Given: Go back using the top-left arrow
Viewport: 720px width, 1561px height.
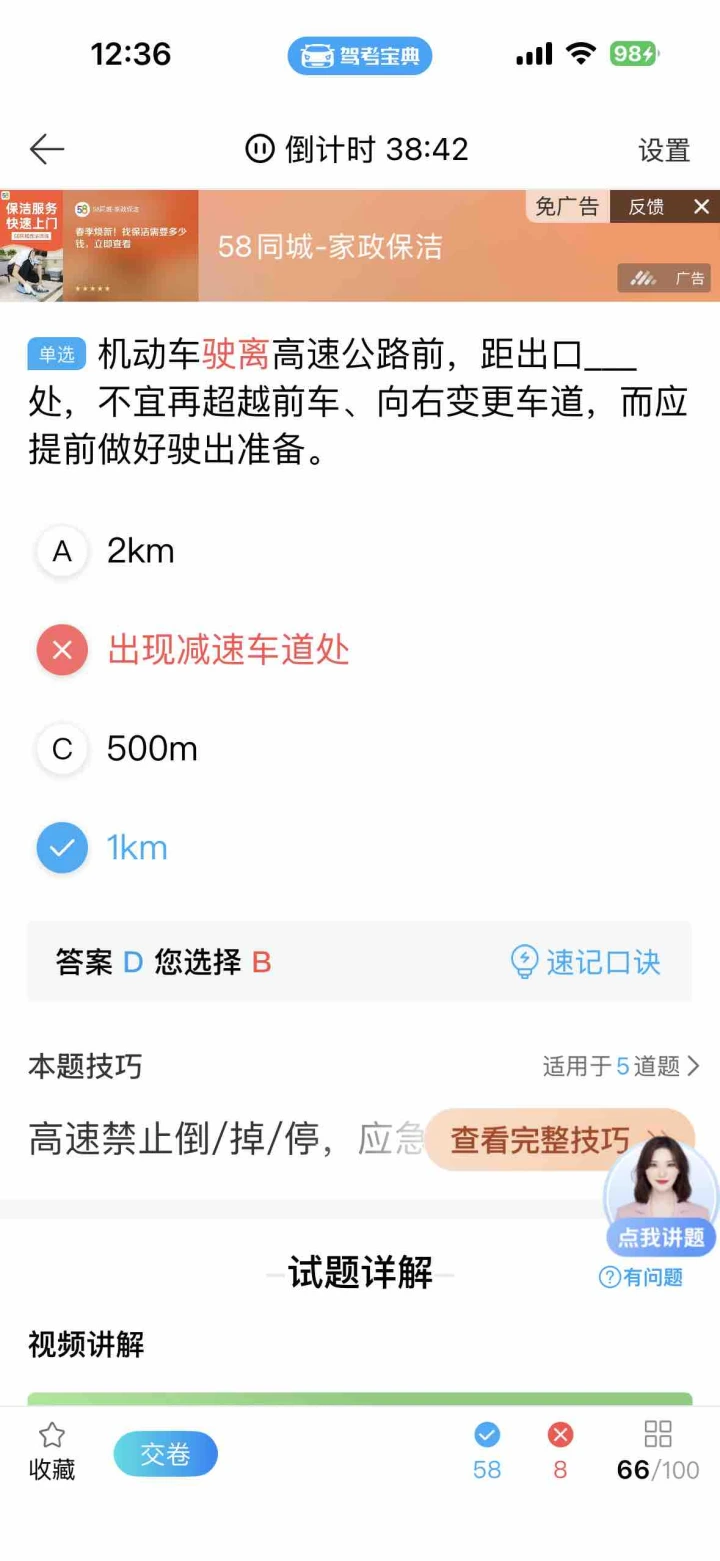Looking at the screenshot, I should pos(47,150).
